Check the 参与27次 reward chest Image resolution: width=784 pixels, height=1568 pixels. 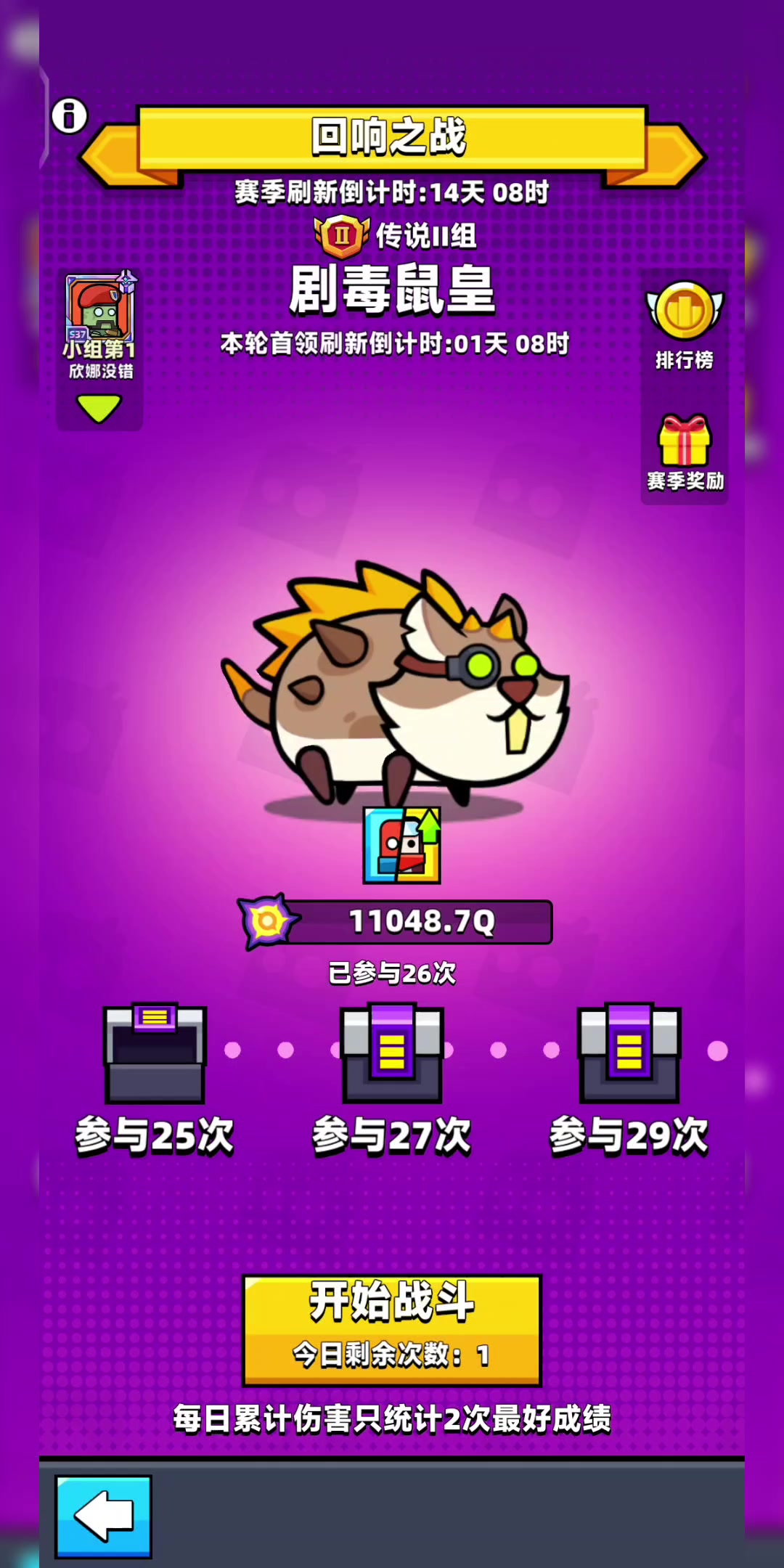point(392,1054)
